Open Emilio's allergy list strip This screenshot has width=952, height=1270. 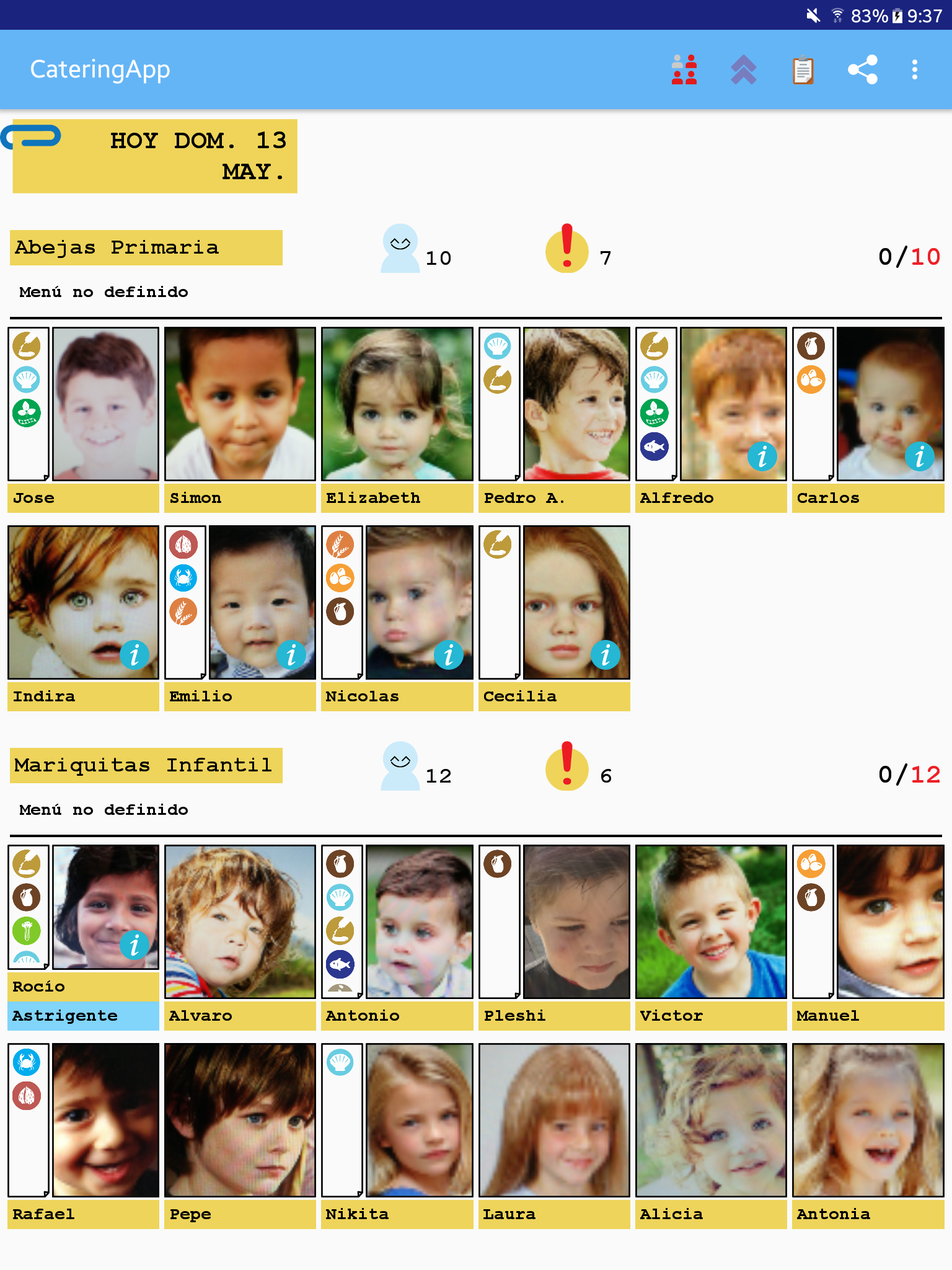pos(184,602)
